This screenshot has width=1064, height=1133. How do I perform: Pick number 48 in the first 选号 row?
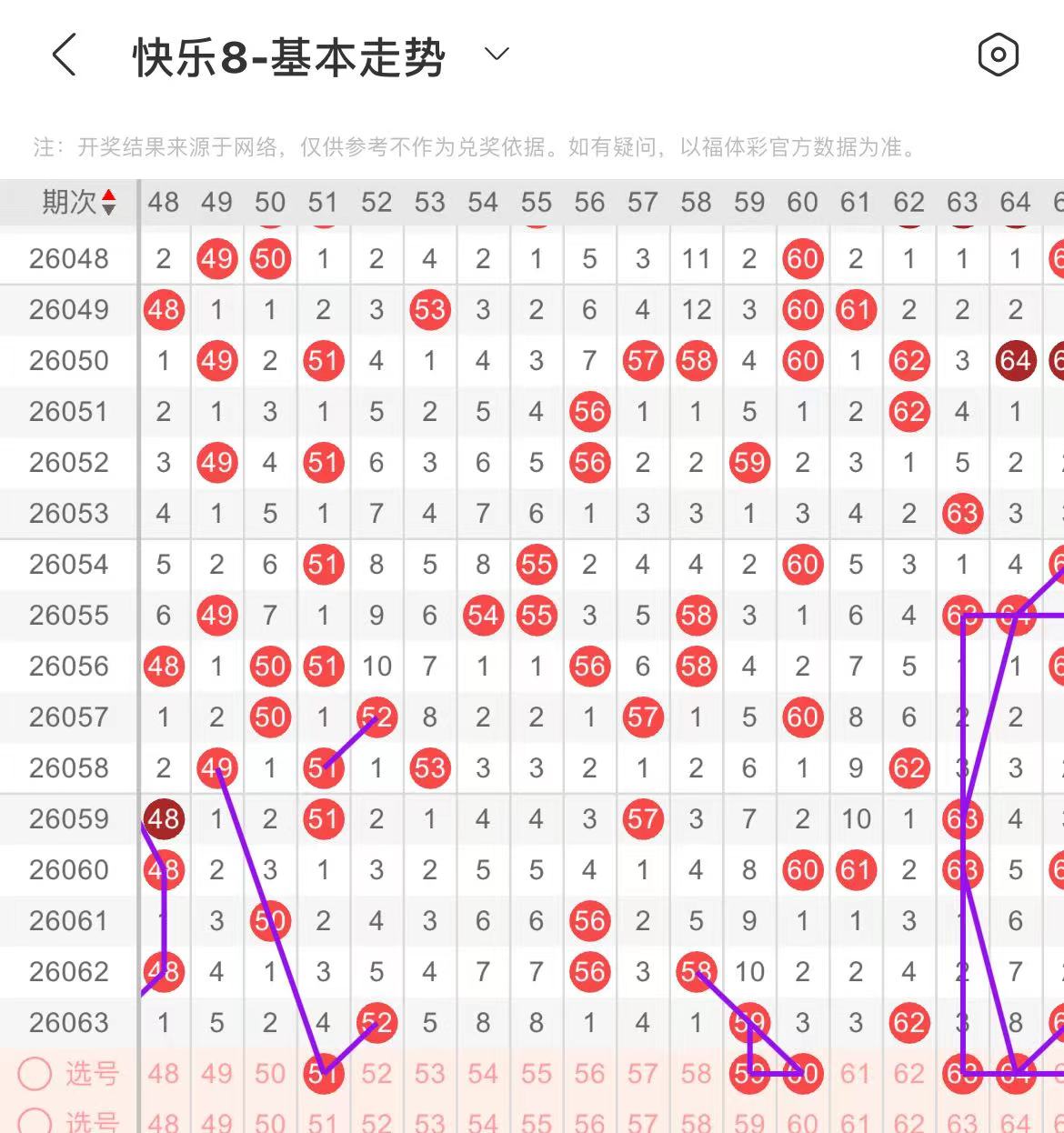[x=164, y=1074]
